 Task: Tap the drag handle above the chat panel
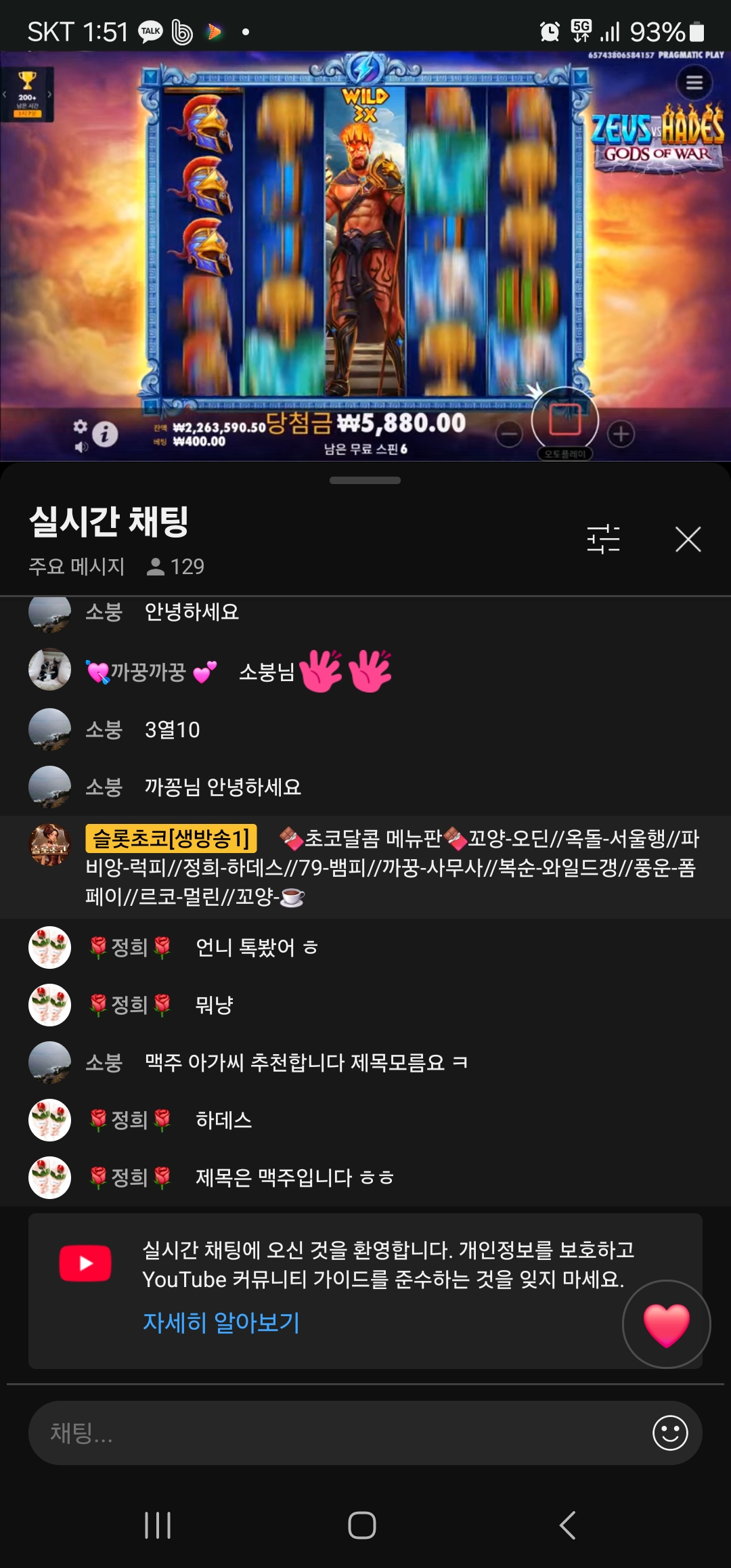(365, 481)
